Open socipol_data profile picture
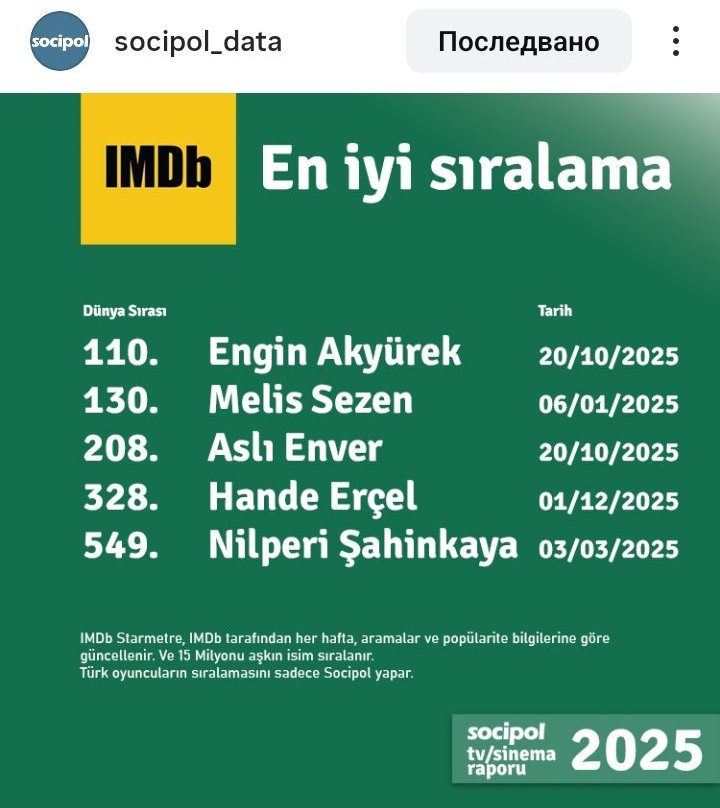Screen dimensions: 720x808 61,41
